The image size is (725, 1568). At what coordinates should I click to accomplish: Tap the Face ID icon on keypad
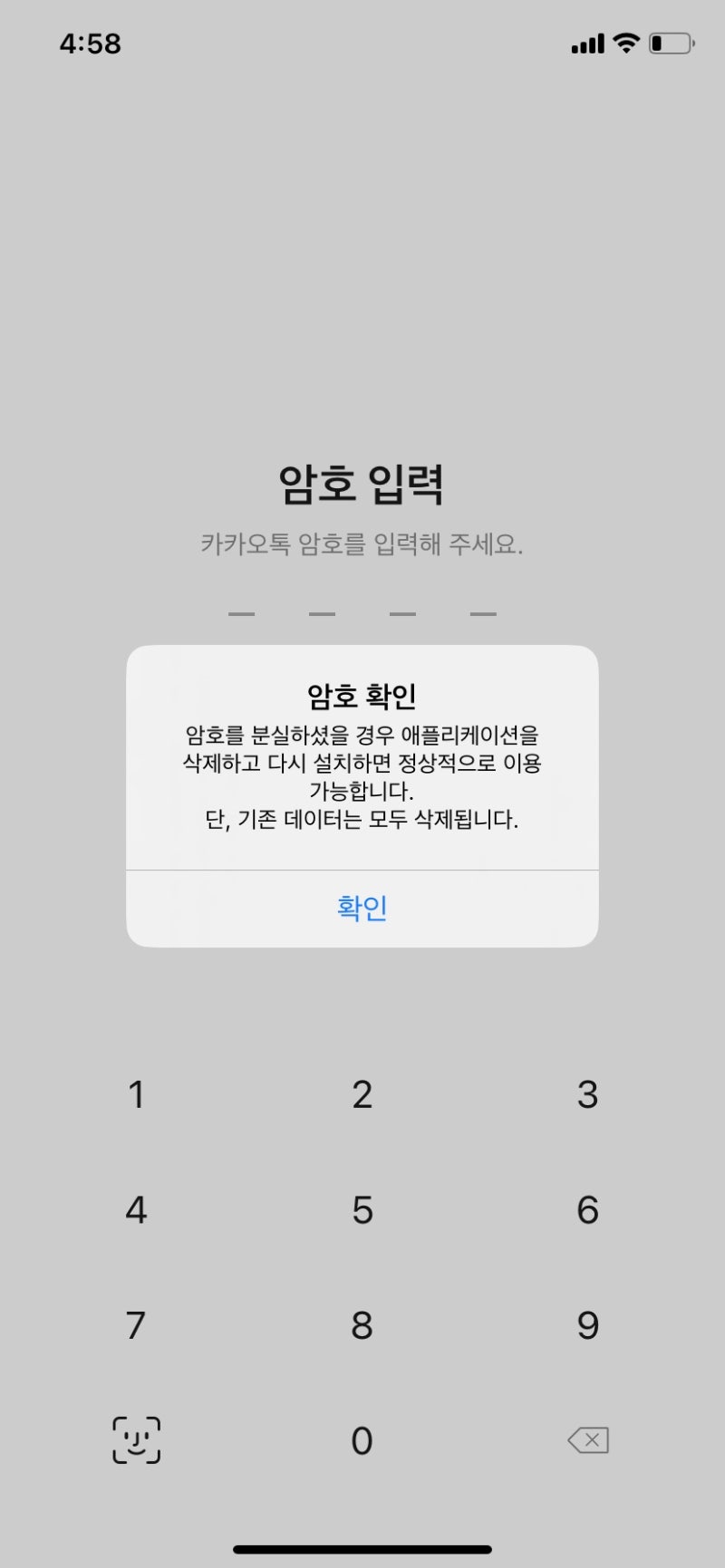pyautogui.click(x=136, y=1441)
